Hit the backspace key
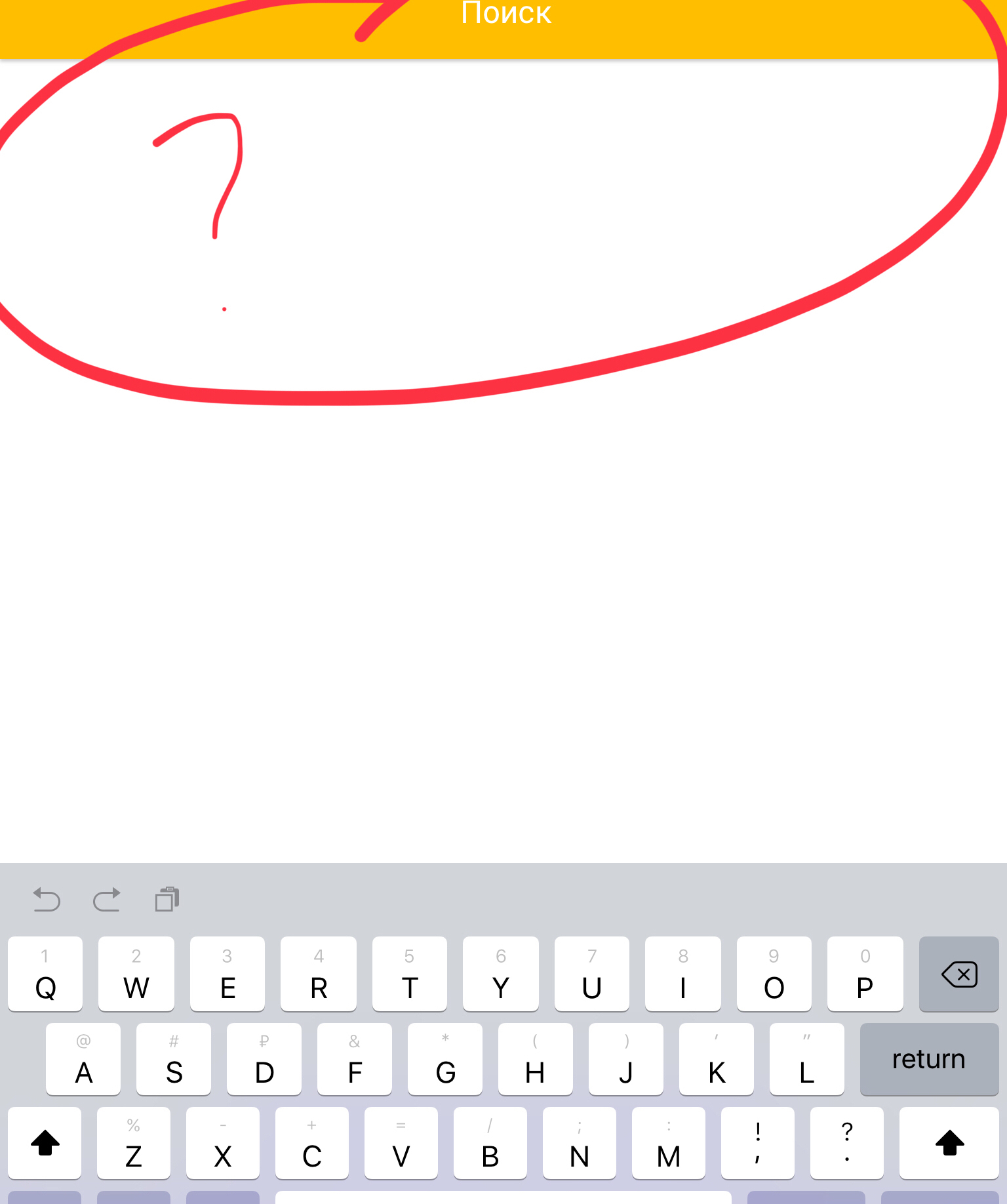1007x1204 pixels. 958,974
